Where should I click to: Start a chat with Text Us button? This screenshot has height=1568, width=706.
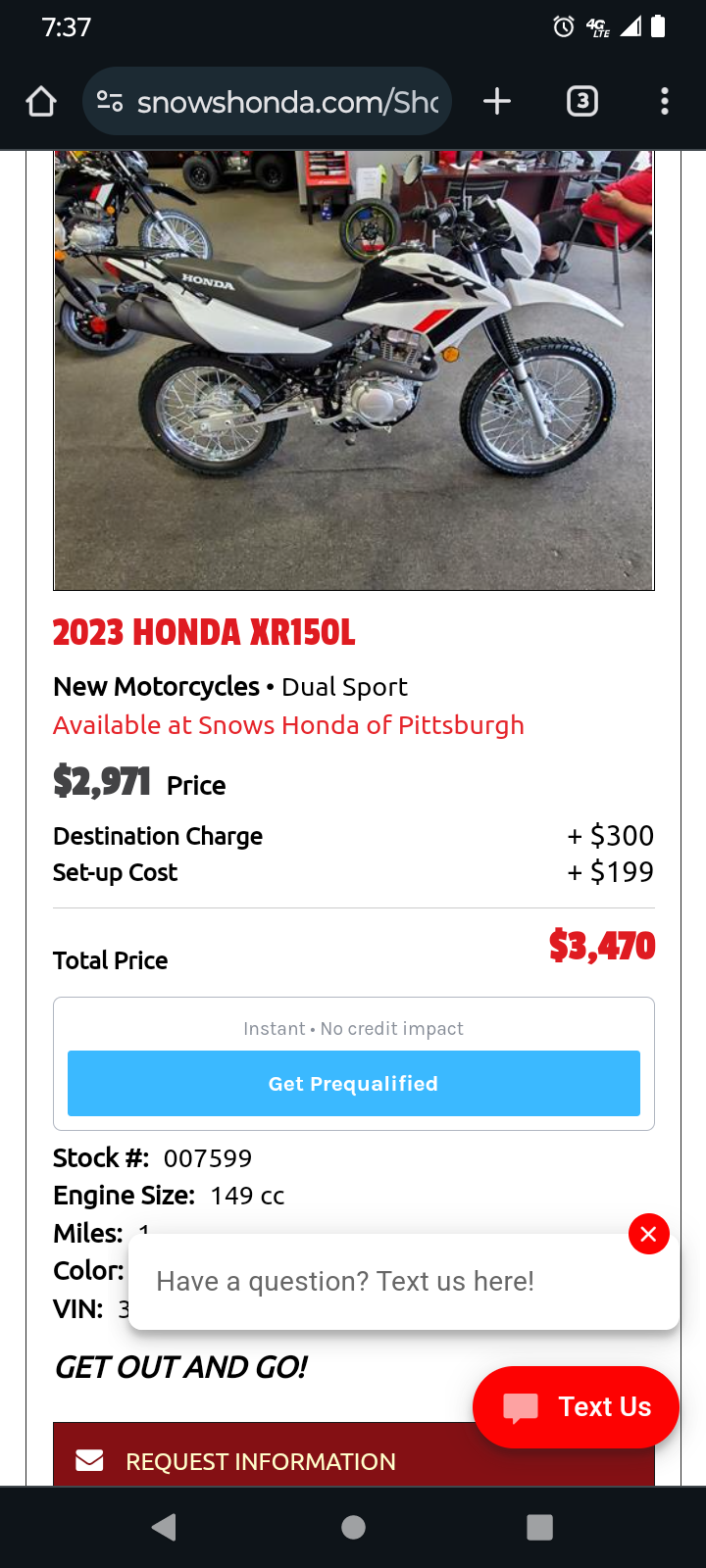576,1406
